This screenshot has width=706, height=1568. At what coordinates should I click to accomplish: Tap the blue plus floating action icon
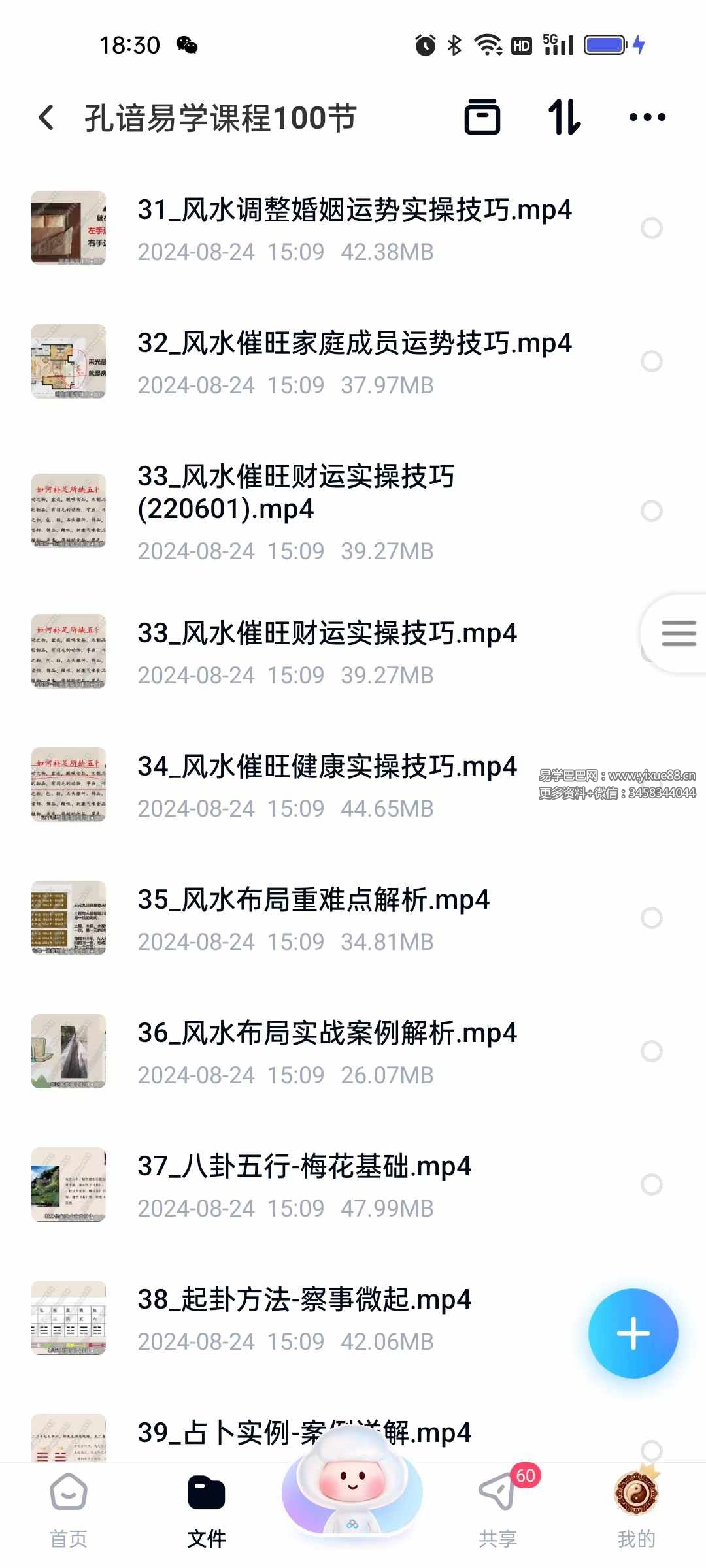coord(633,1334)
